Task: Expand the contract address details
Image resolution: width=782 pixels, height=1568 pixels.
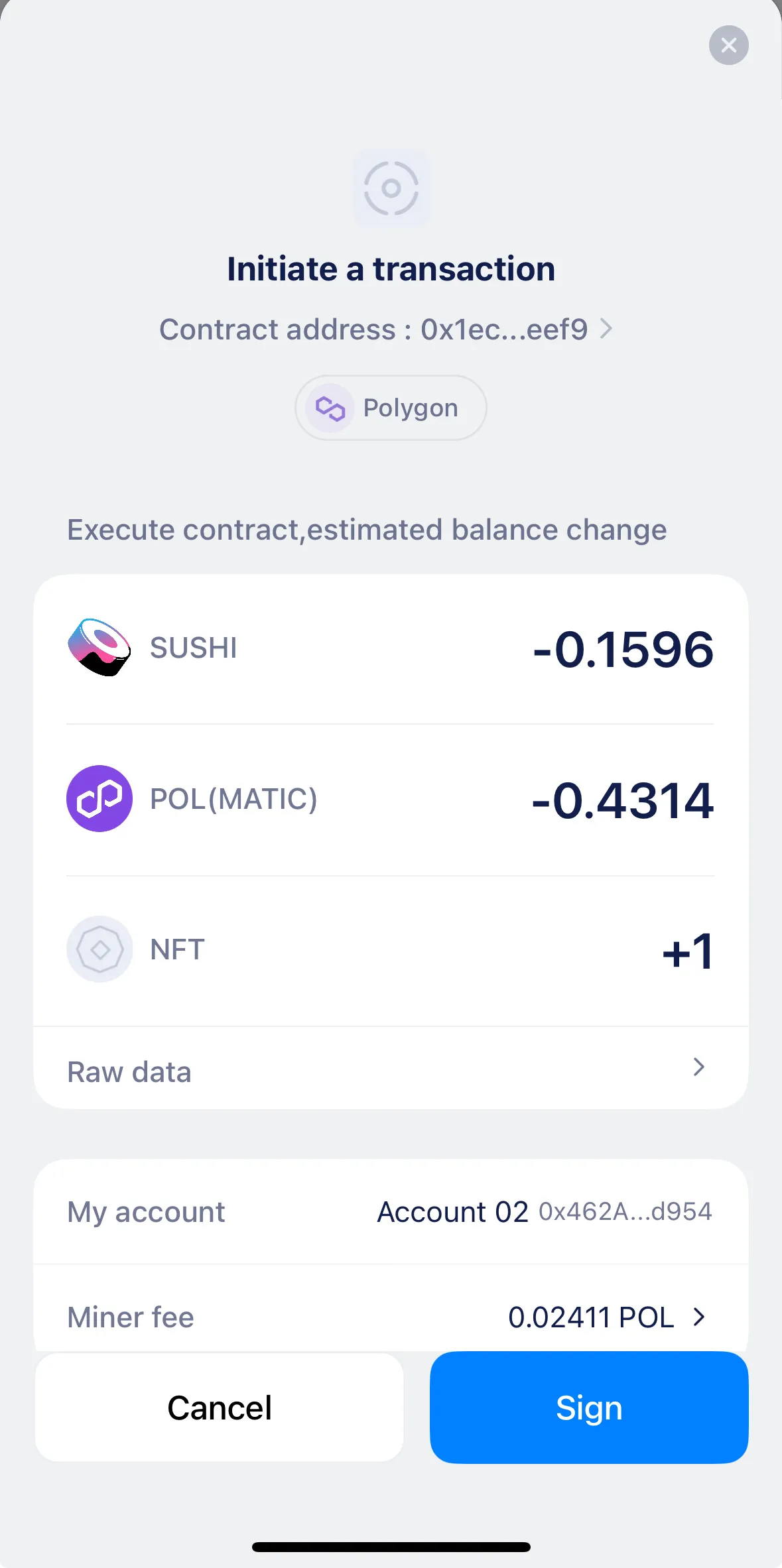Action: pos(606,330)
